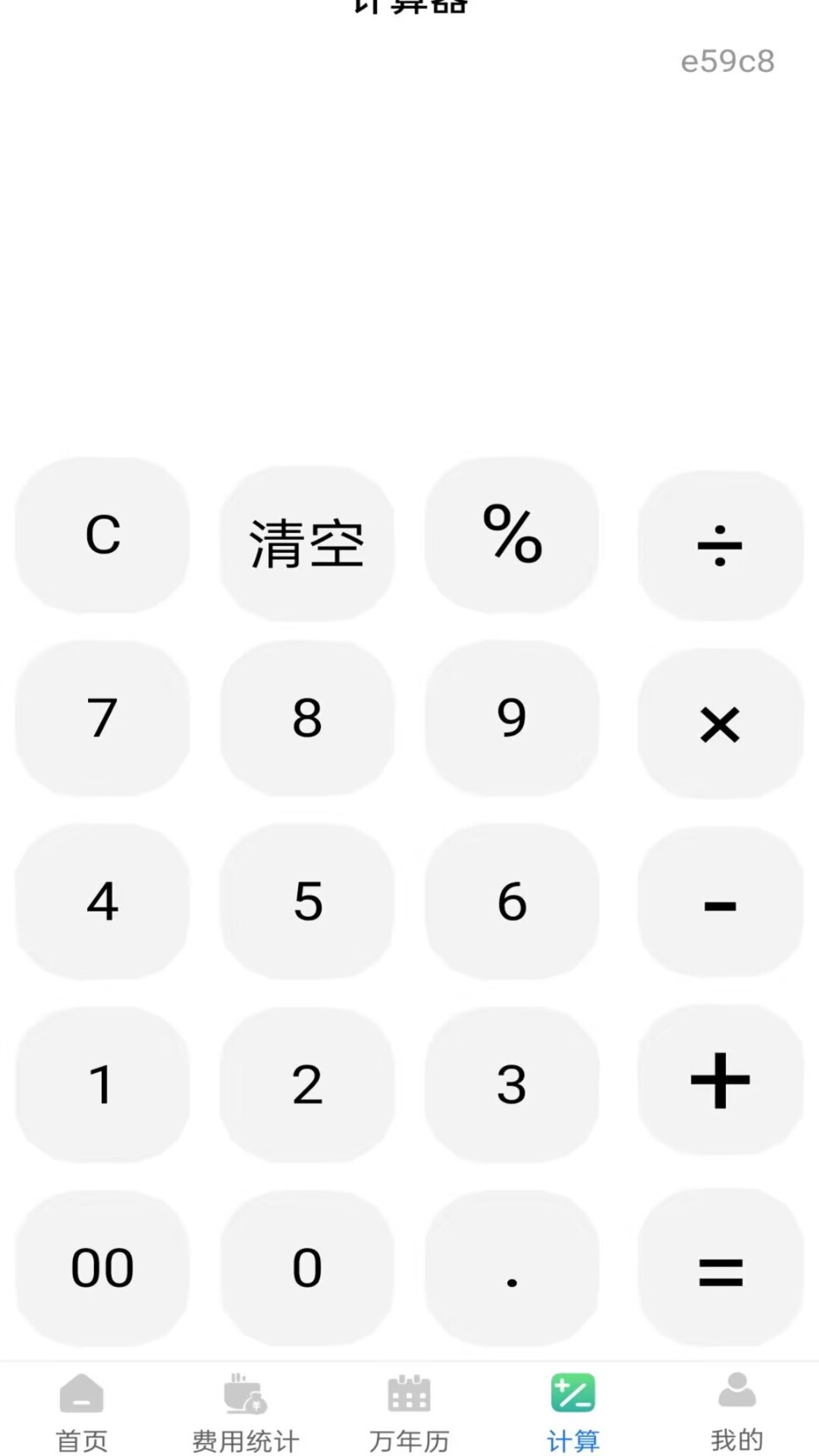
Task: Select the 计算 calculator icon
Action: pos(573,1394)
